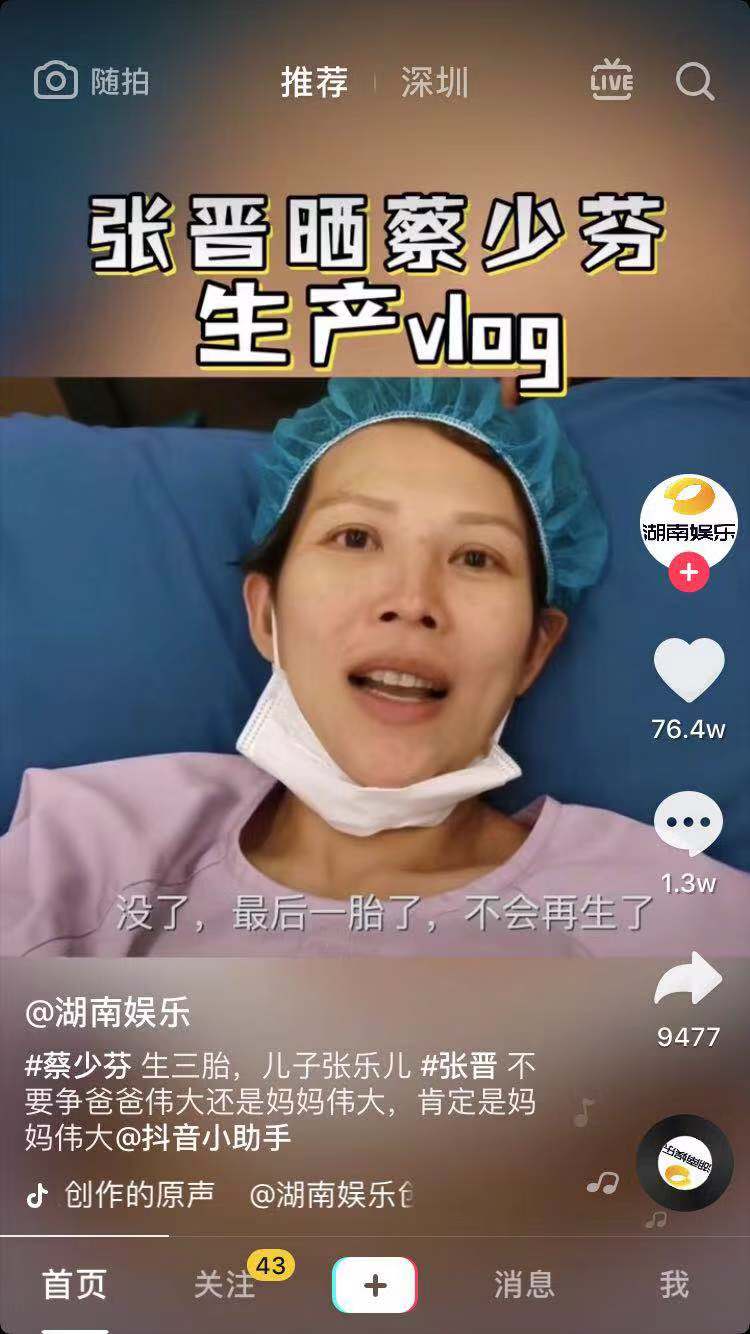This screenshot has height=1334, width=750.
Task: Switch to the 深圳 tab
Action: coord(435,82)
